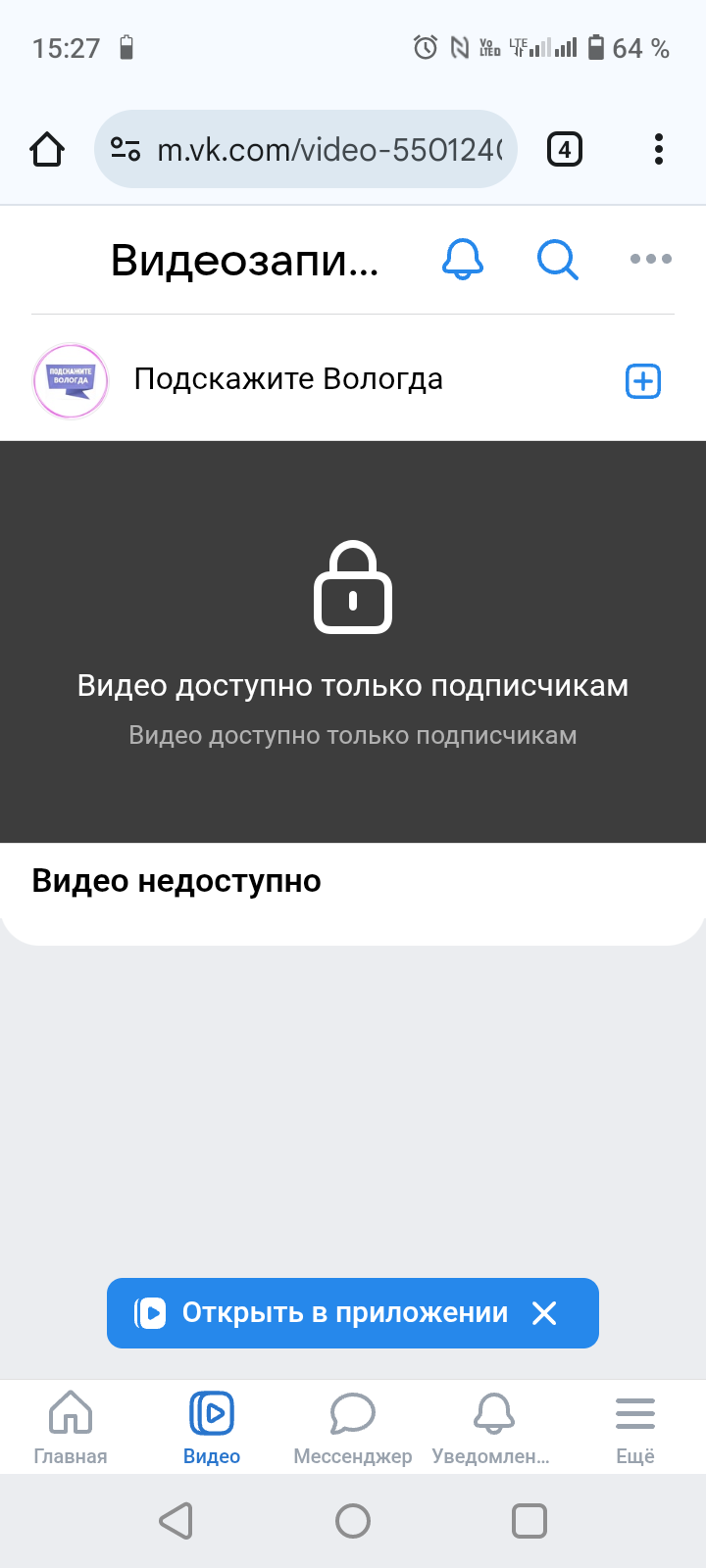Screen dimensions: 706x1568
Task: Tap the browser home icon
Action: click(47, 150)
